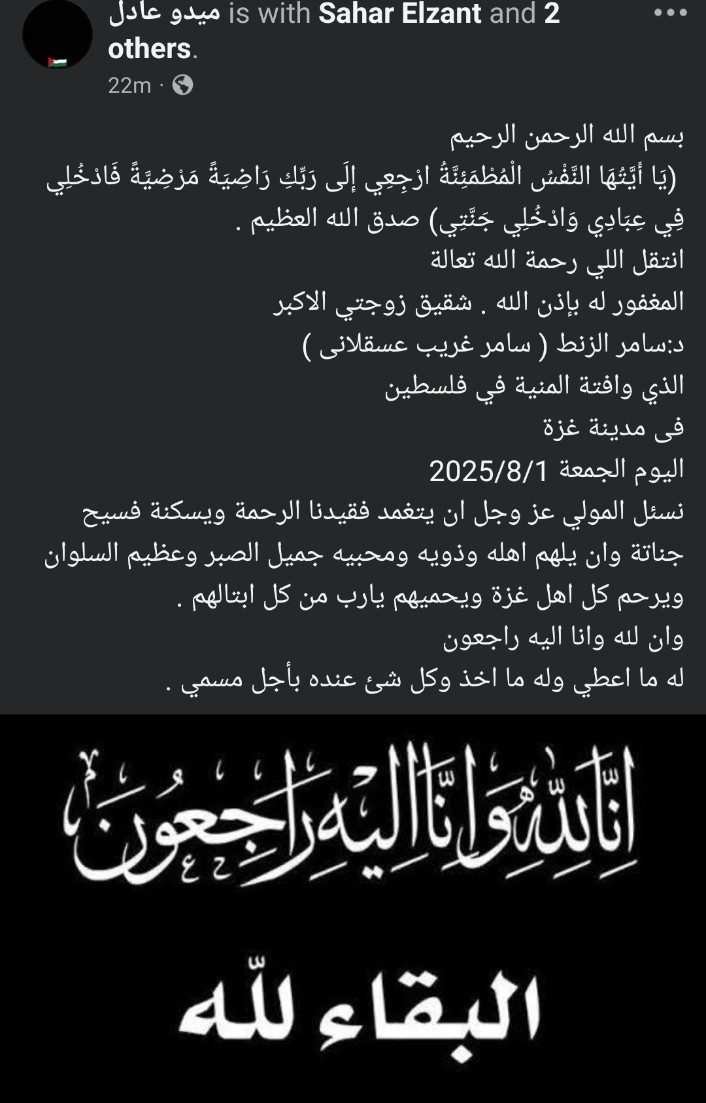
Task: Open the profile of ميدو عادل
Action: coord(164,14)
